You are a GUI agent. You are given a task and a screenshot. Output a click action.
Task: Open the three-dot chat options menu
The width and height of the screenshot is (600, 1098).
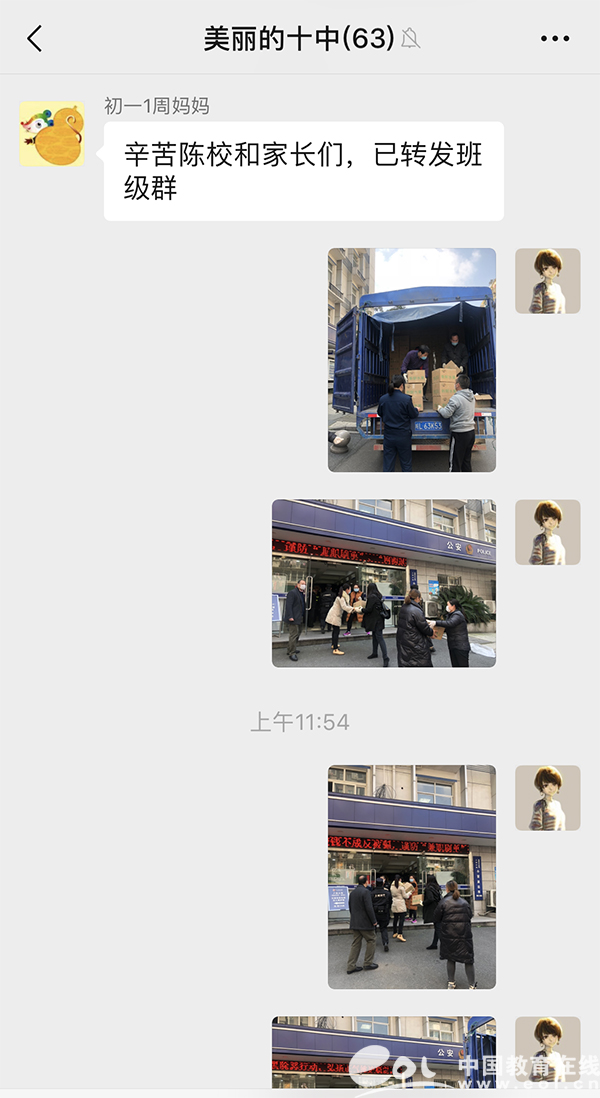point(554,39)
